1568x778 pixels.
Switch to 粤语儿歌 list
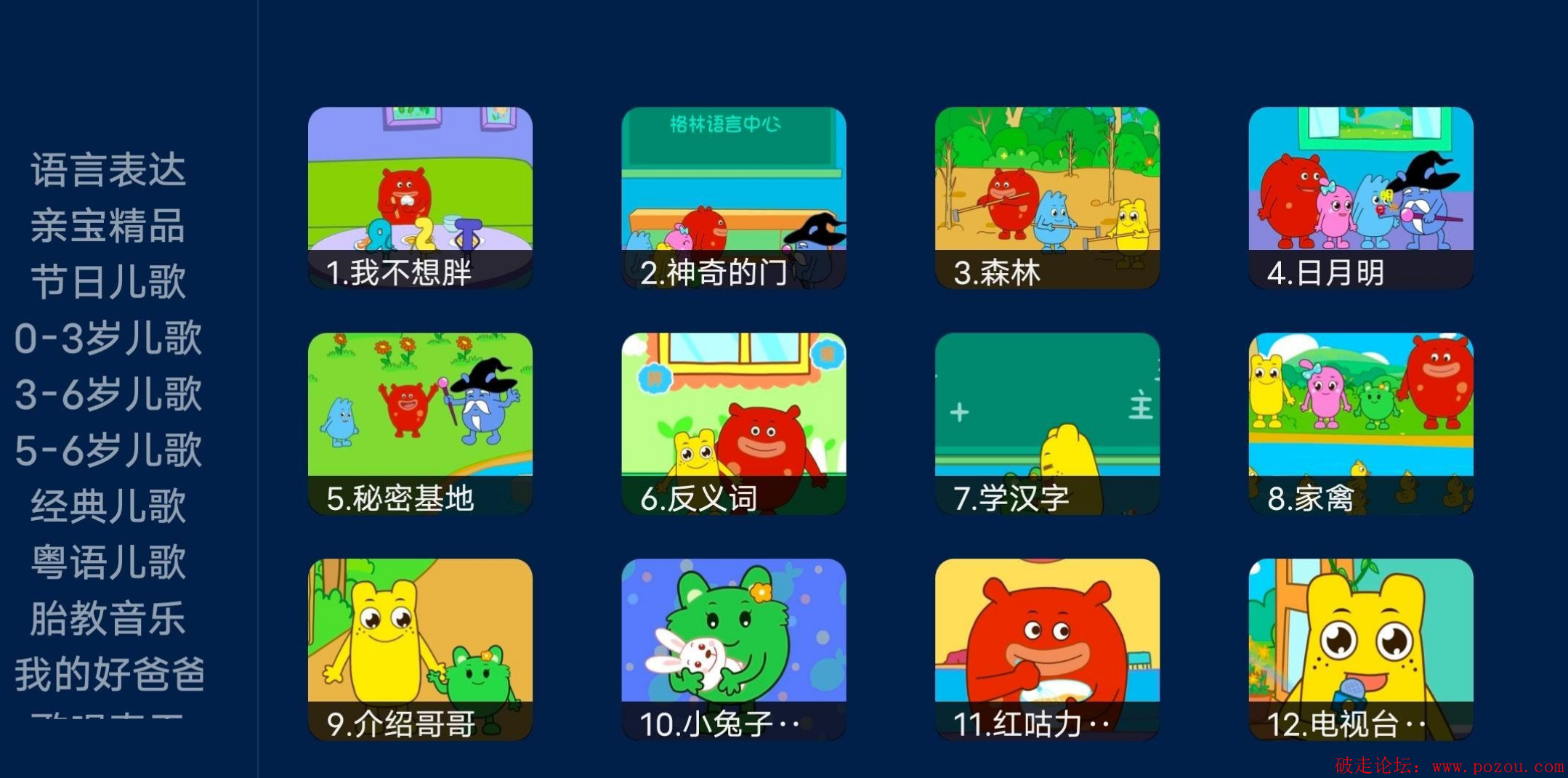pos(108,562)
